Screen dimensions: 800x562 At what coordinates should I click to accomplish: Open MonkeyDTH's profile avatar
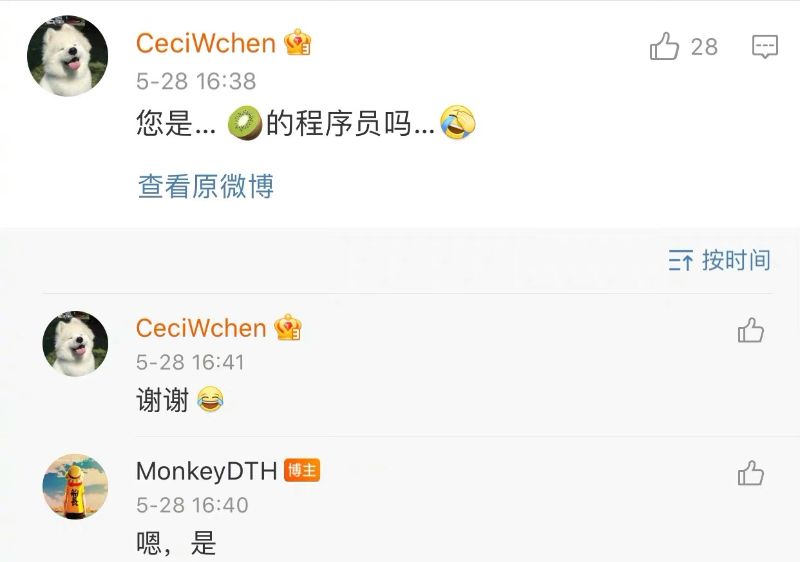click(75, 487)
